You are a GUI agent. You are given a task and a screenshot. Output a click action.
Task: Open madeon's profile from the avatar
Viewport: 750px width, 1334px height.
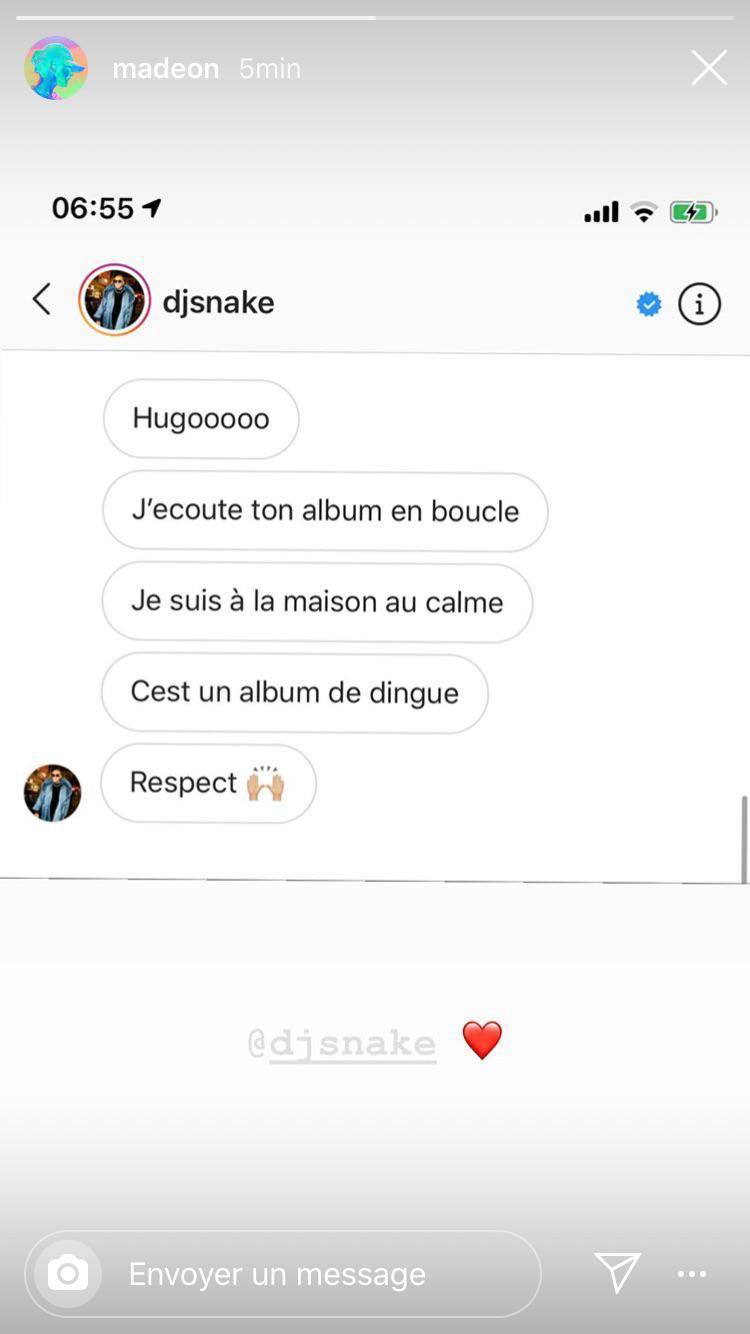(x=56, y=68)
